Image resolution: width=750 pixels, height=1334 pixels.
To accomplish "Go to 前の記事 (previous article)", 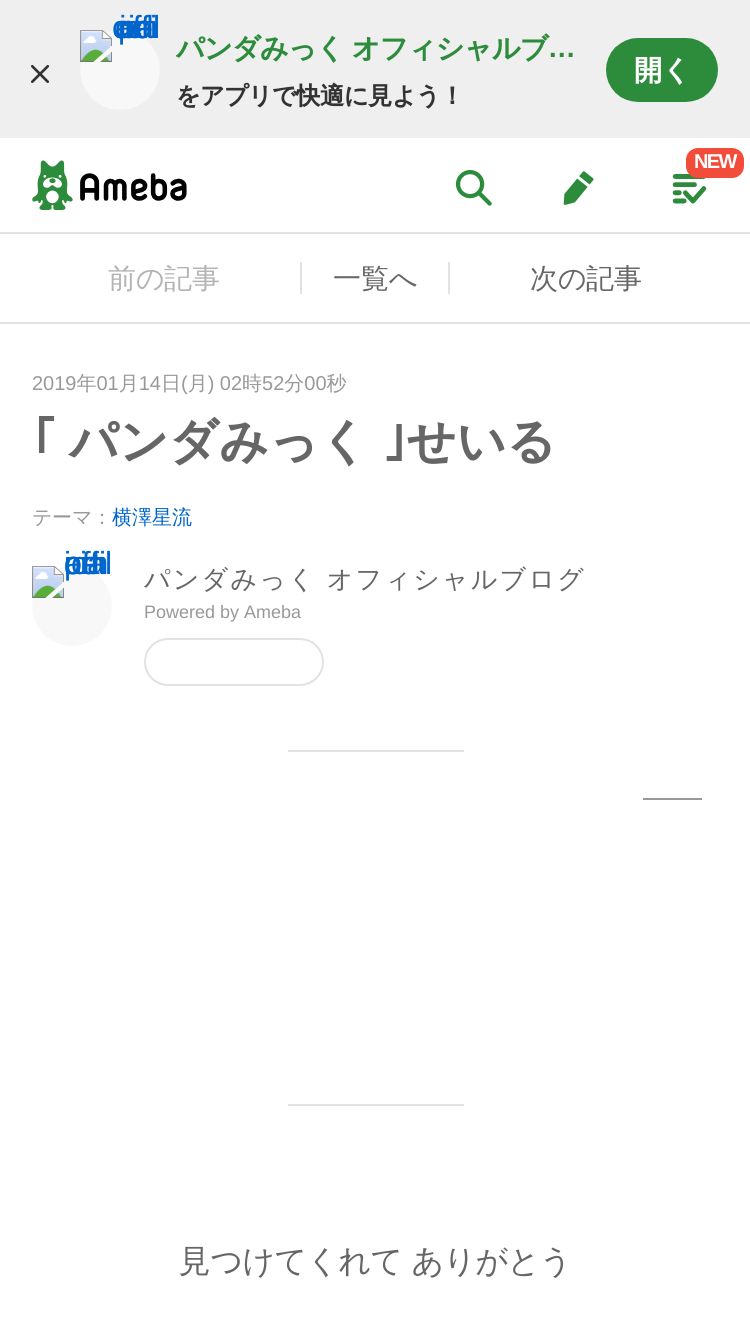I will pyautogui.click(x=164, y=278).
